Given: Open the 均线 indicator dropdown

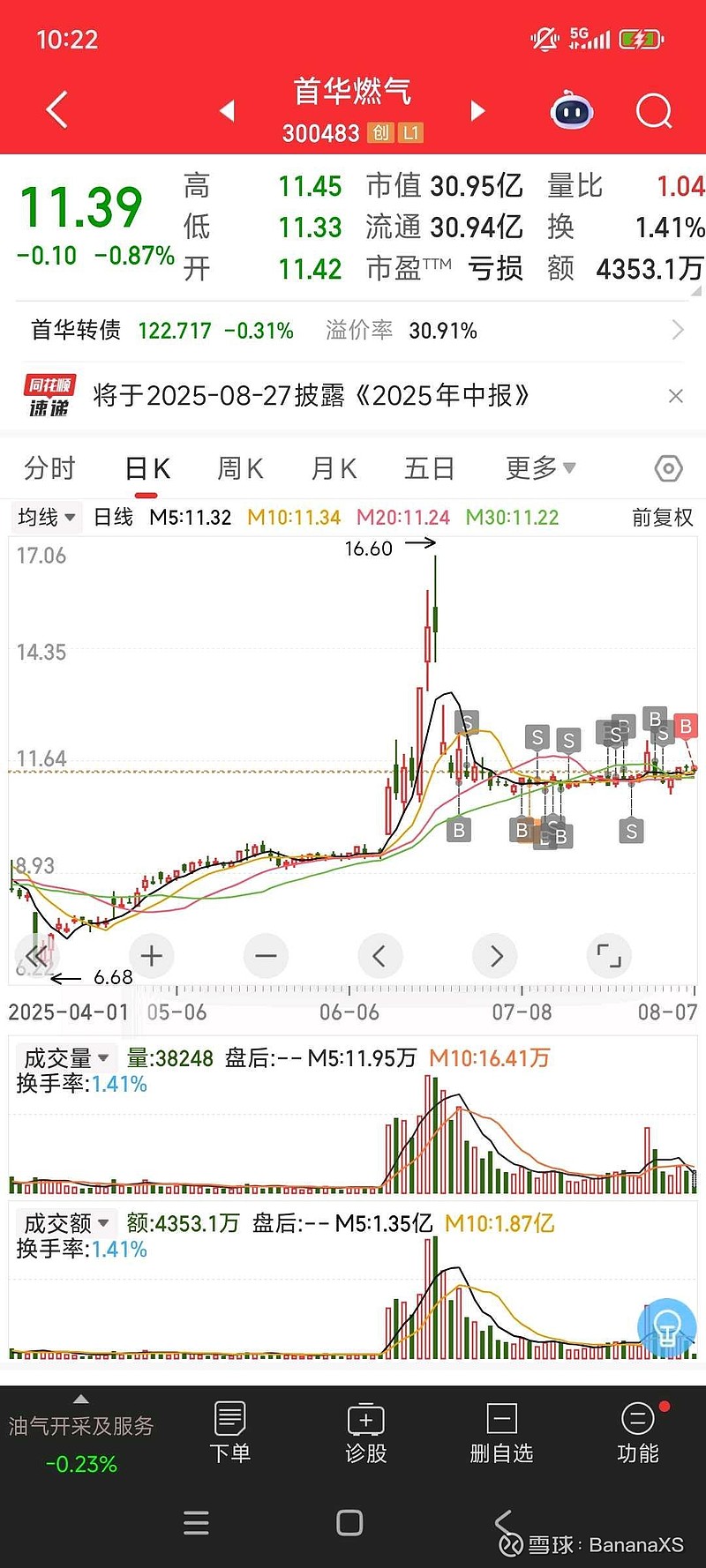Looking at the screenshot, I should point(47,517).
